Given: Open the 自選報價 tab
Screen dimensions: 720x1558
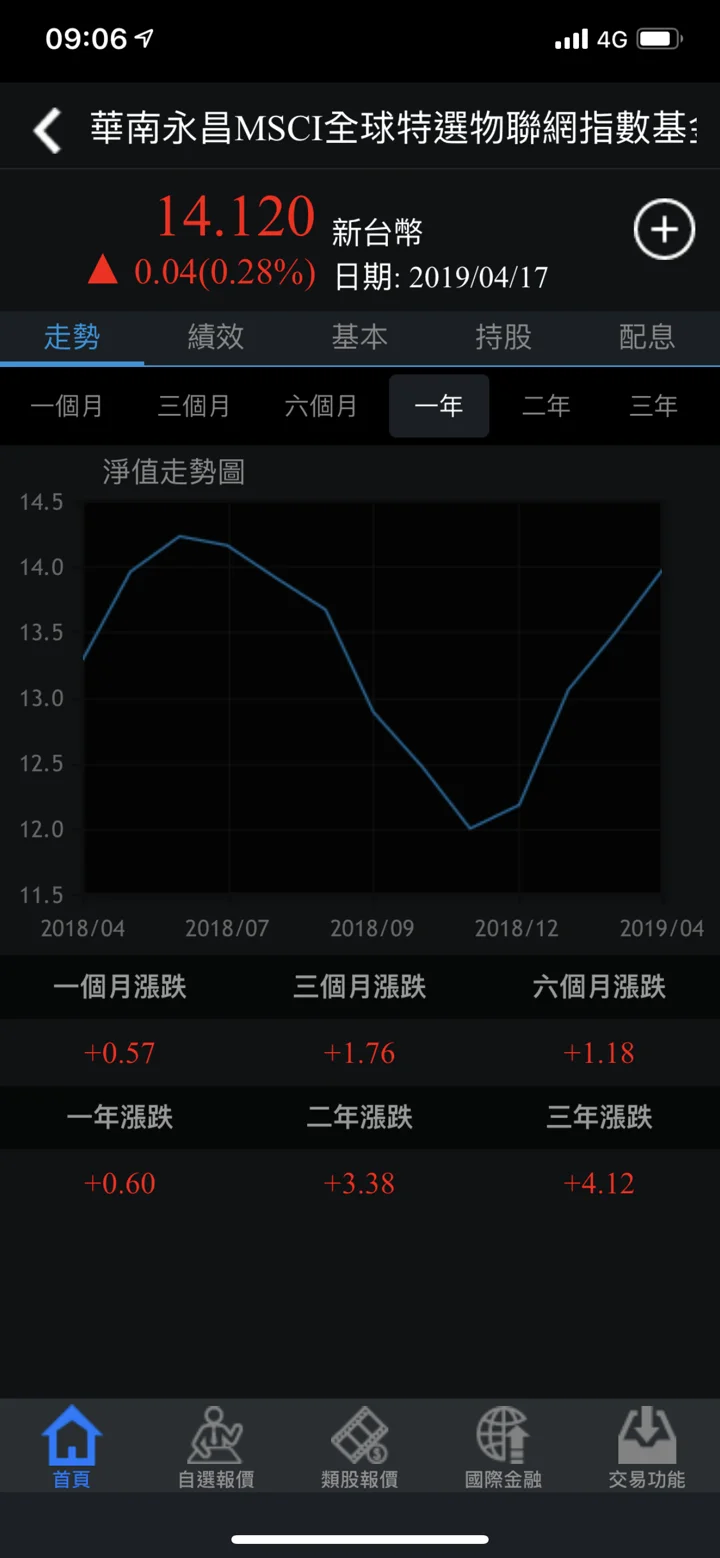Looking at the screenshot, I should pos(216,1447).
